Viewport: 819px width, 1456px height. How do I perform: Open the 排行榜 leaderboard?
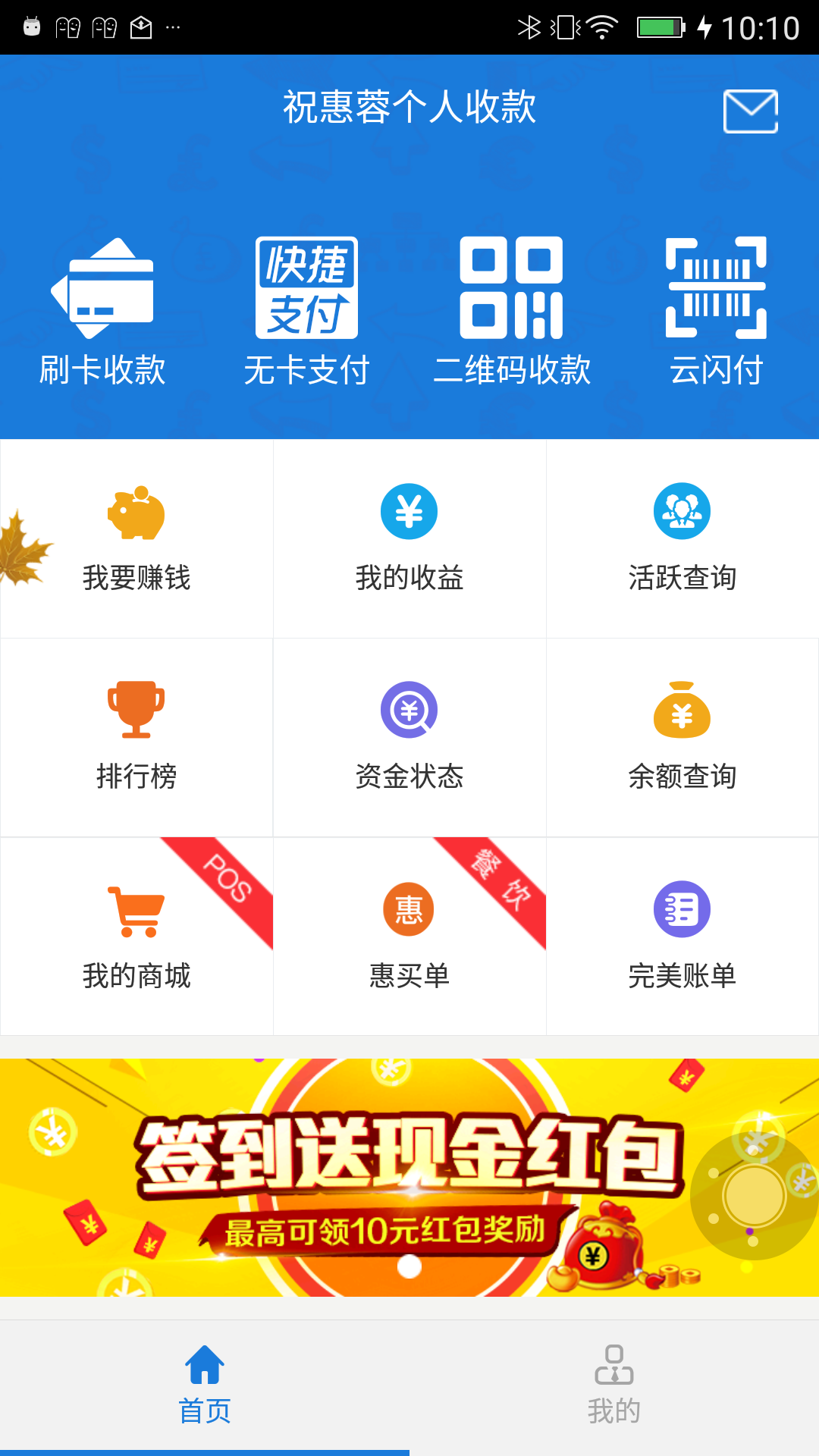coord(136,737)
